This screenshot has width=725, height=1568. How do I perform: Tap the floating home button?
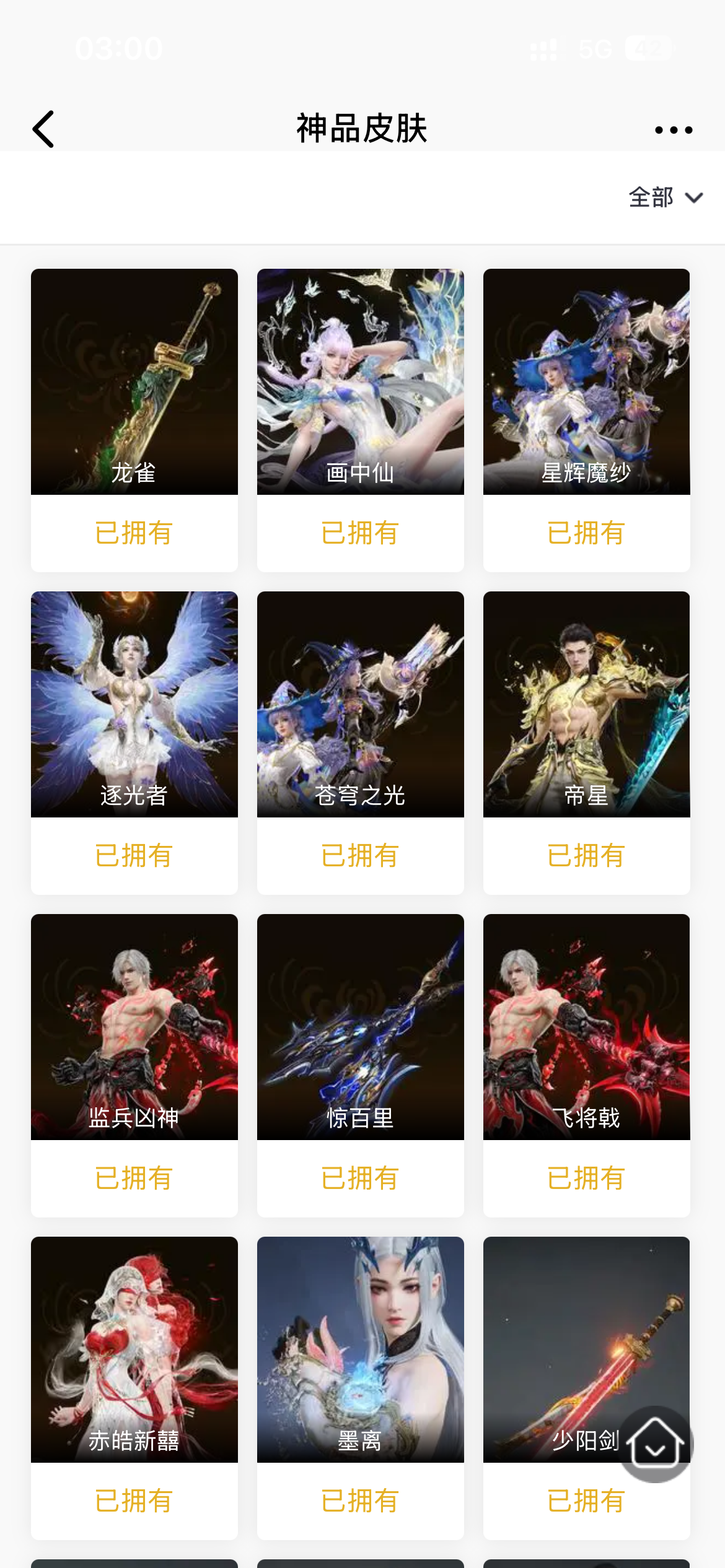(656, 1444)
